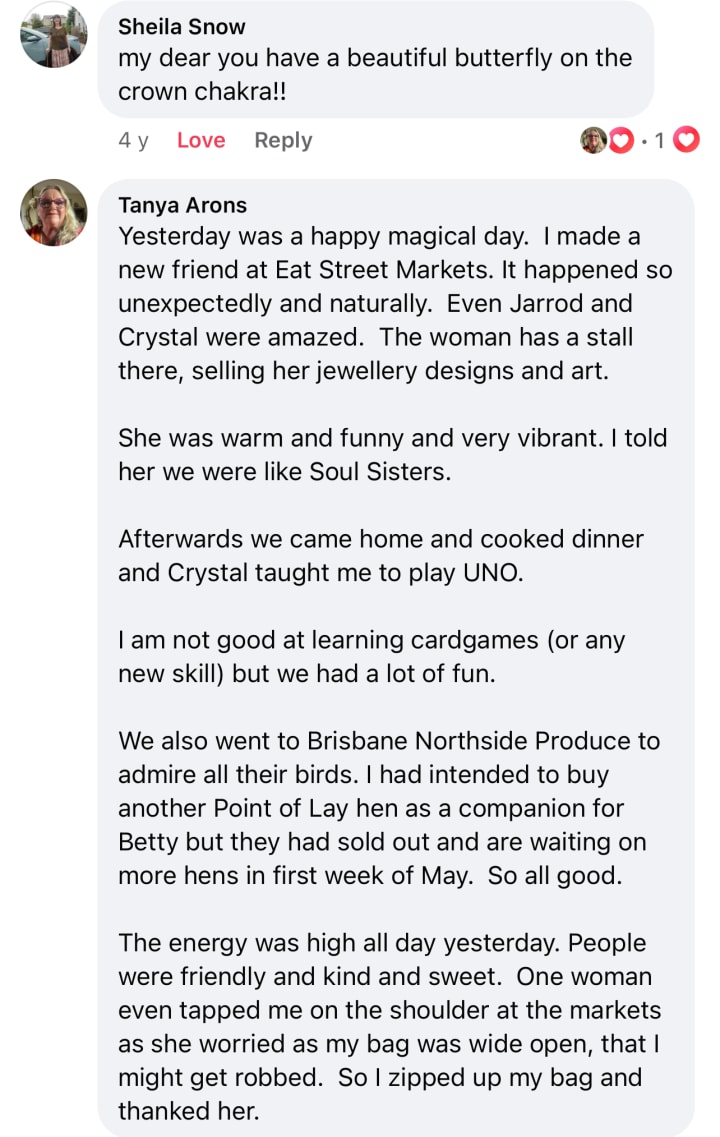The height and width of the screenshot is (1137, 720).
Task: Love Sheila Snow's comment
Action: point(200,141)
